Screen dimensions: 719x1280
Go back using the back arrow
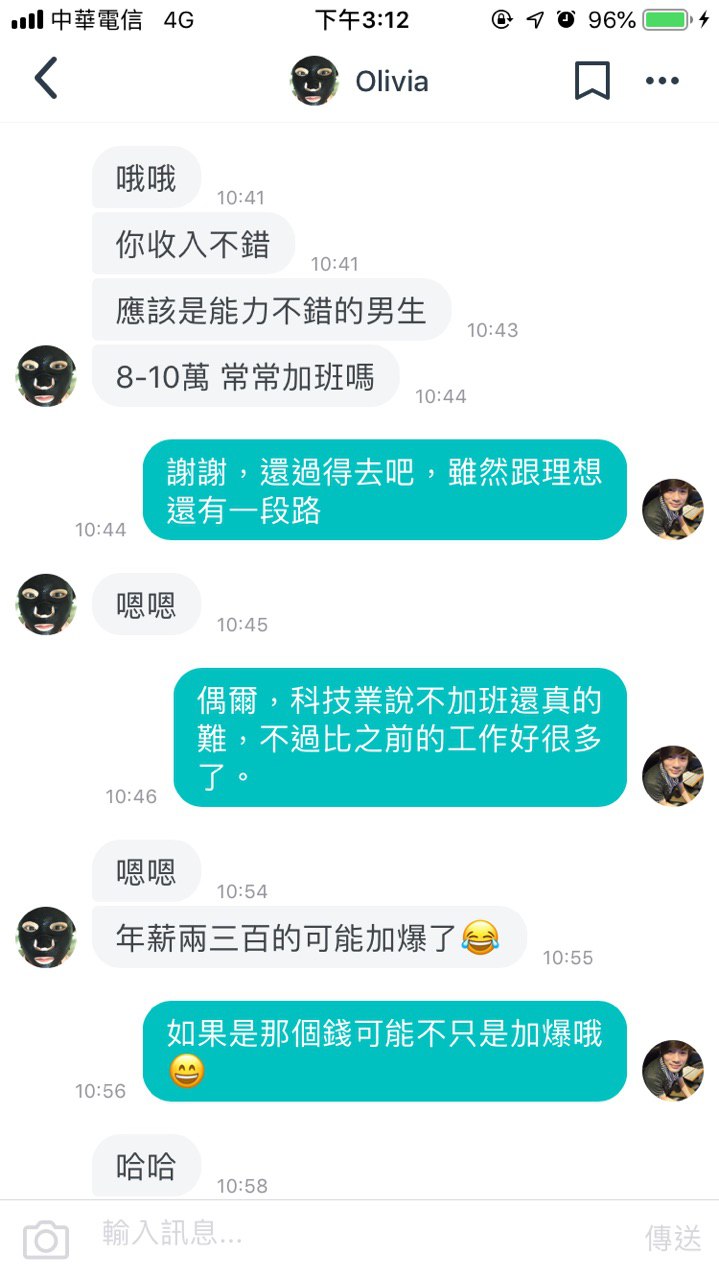(x=46, y=79)
